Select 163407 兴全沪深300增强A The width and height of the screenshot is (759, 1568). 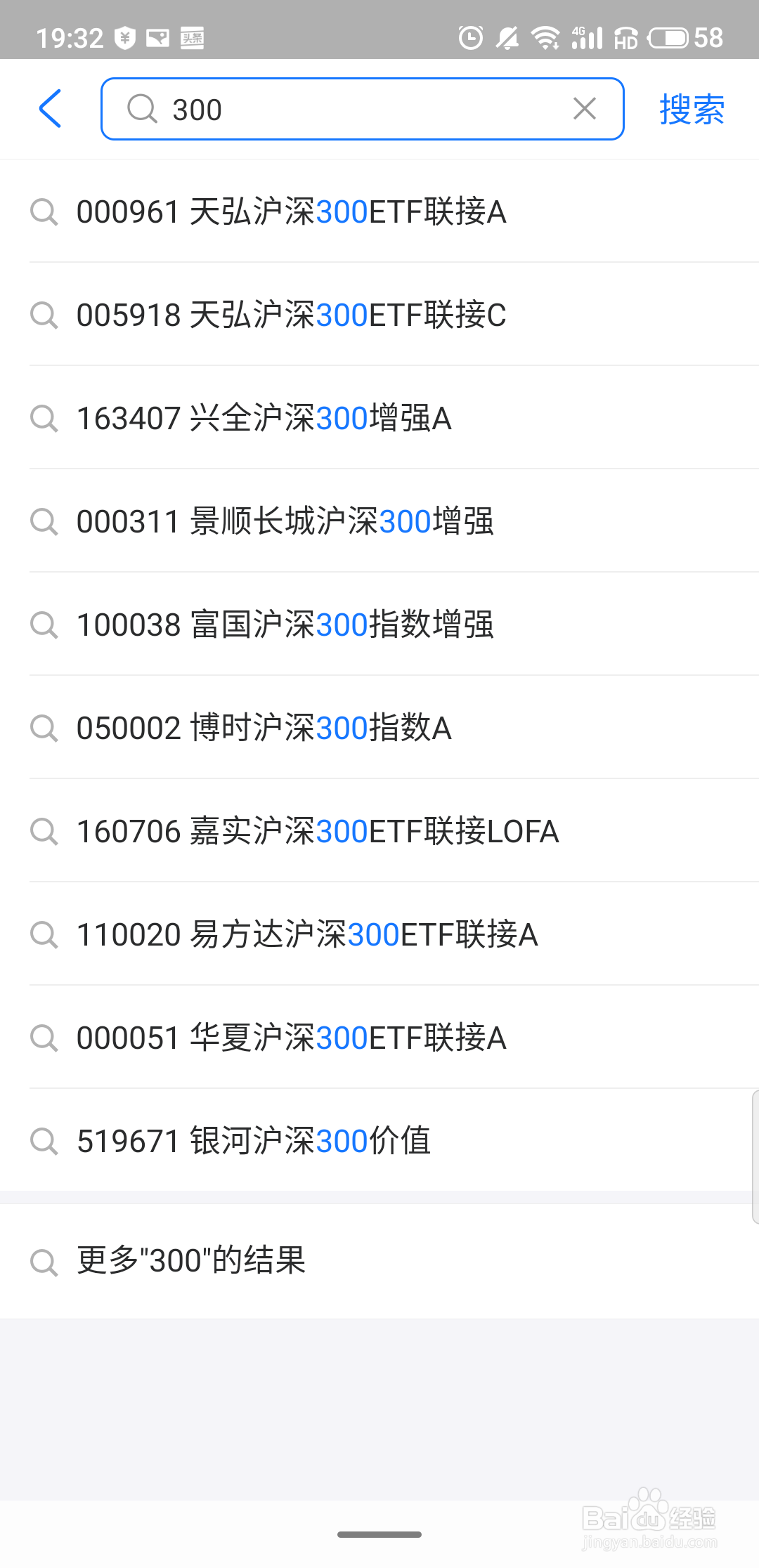click(264, 418)
